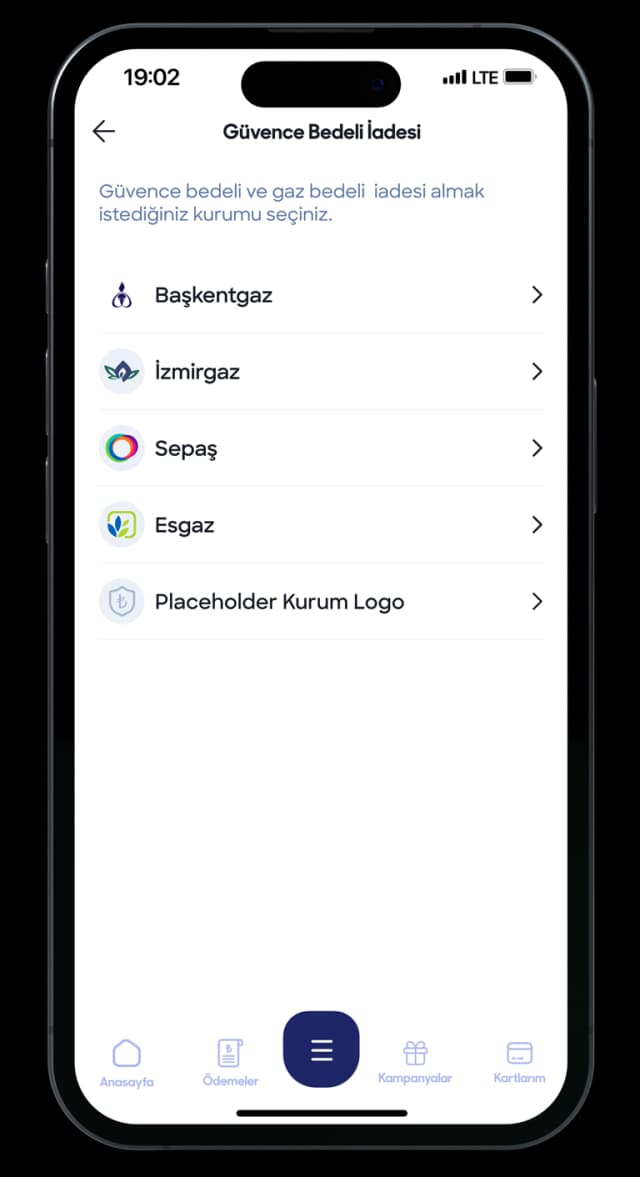Switch to the Anasayfa tab

click(x=127, y=1062)
